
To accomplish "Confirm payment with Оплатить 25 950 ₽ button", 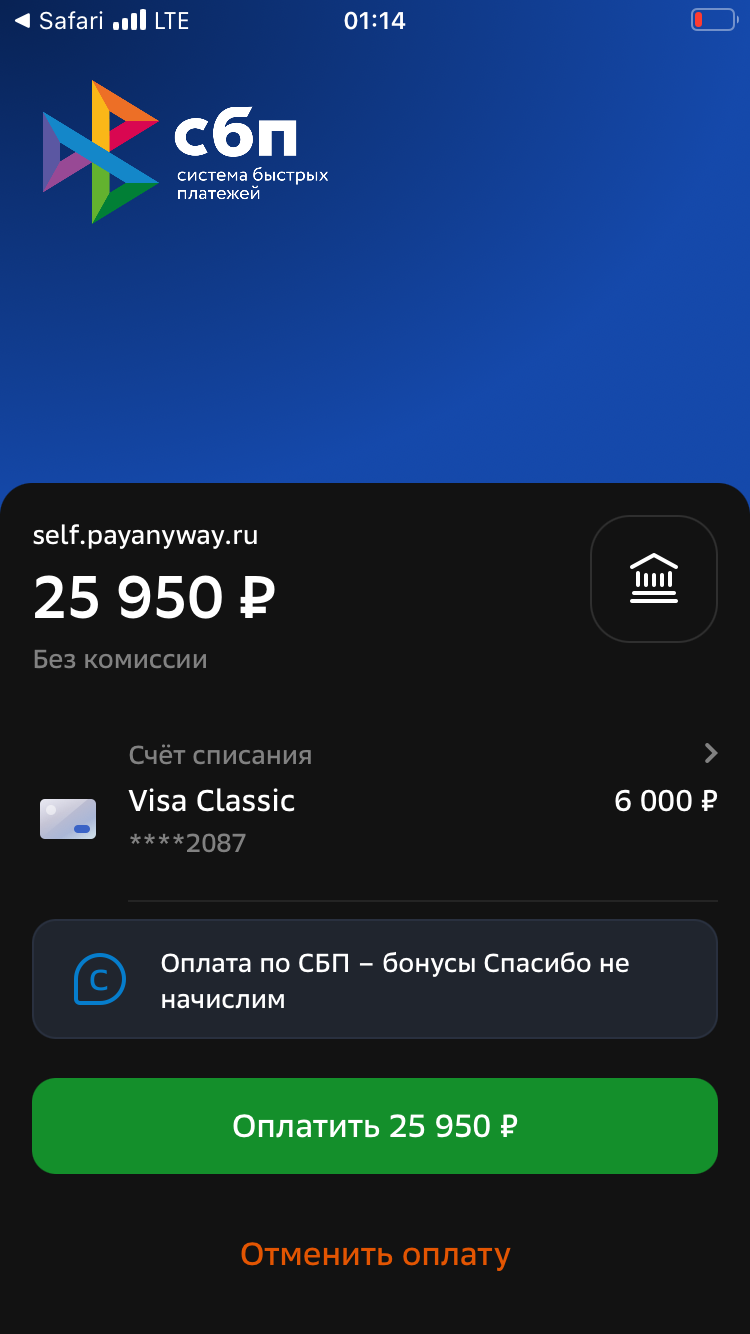I will (375, 1125).
